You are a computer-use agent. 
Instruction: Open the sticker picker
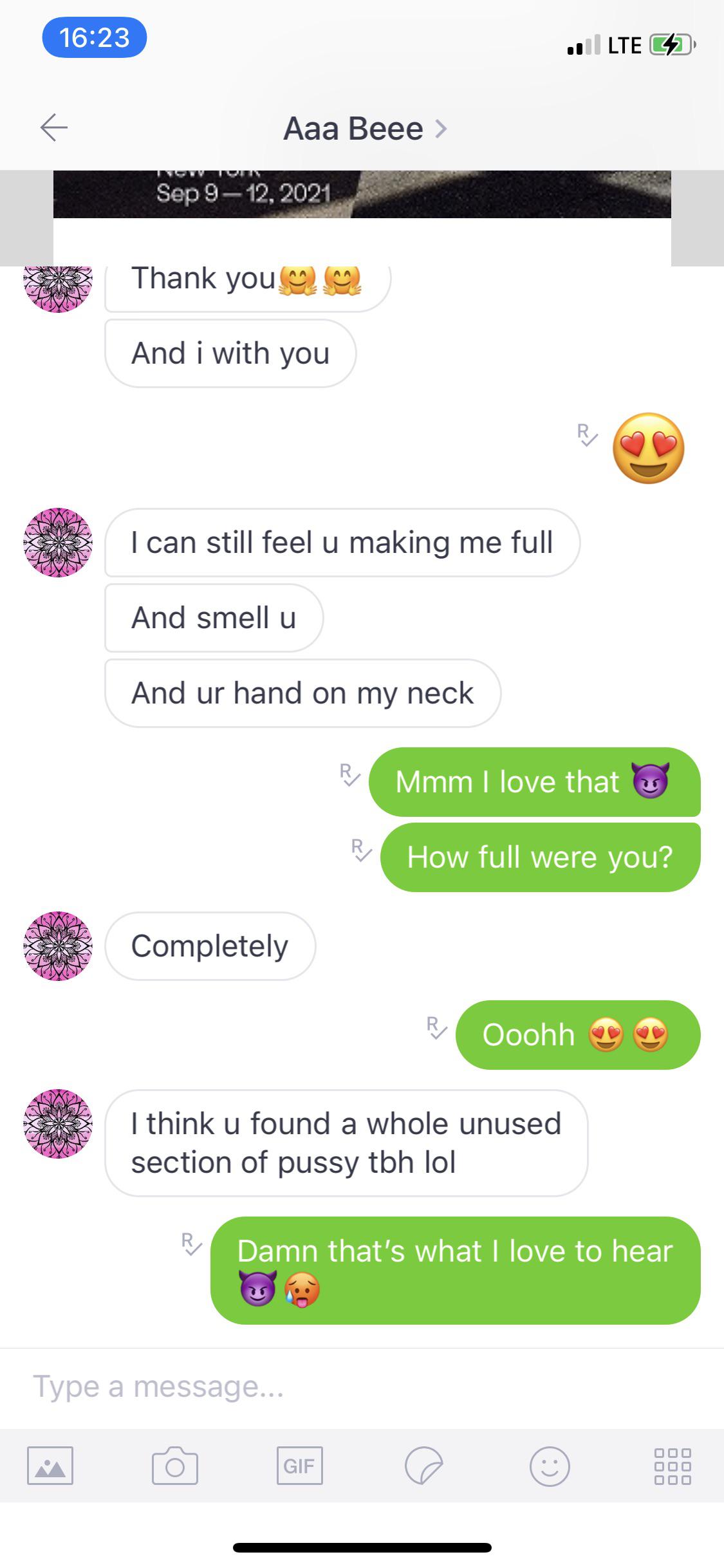pyautogui.click(x=423, y=1466)
